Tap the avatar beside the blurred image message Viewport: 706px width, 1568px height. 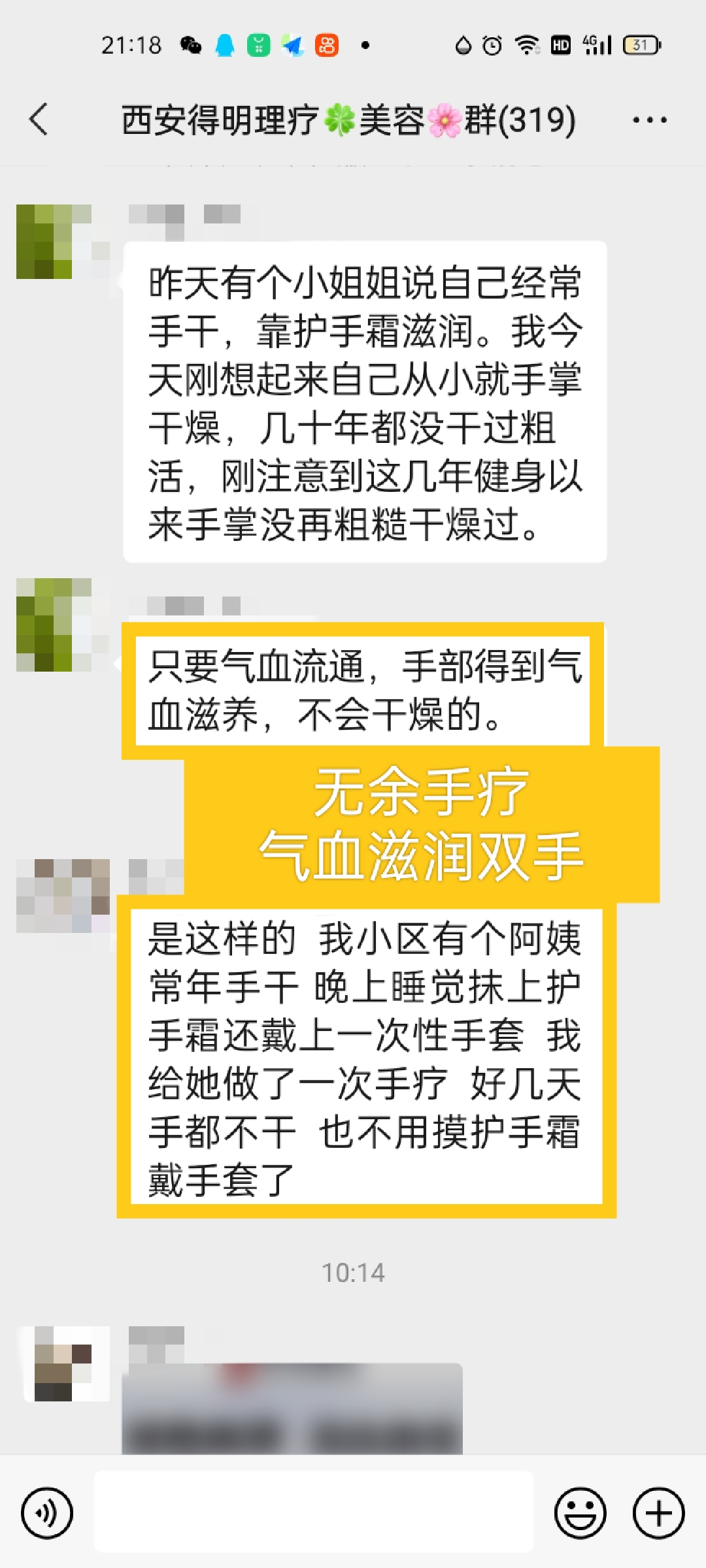(x=63, y=1364)
